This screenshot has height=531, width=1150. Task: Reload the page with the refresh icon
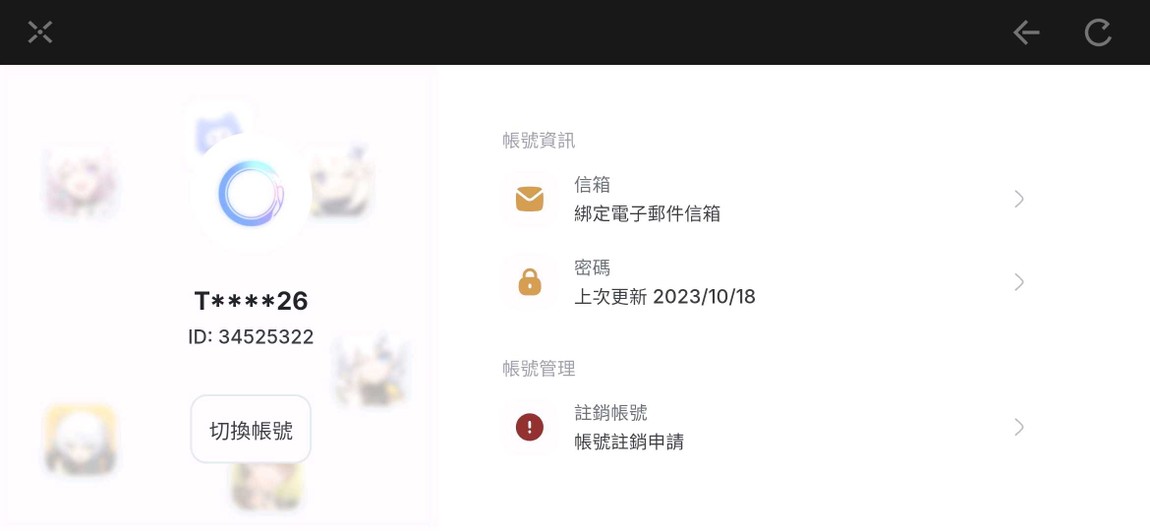(x=1098, y=32)
